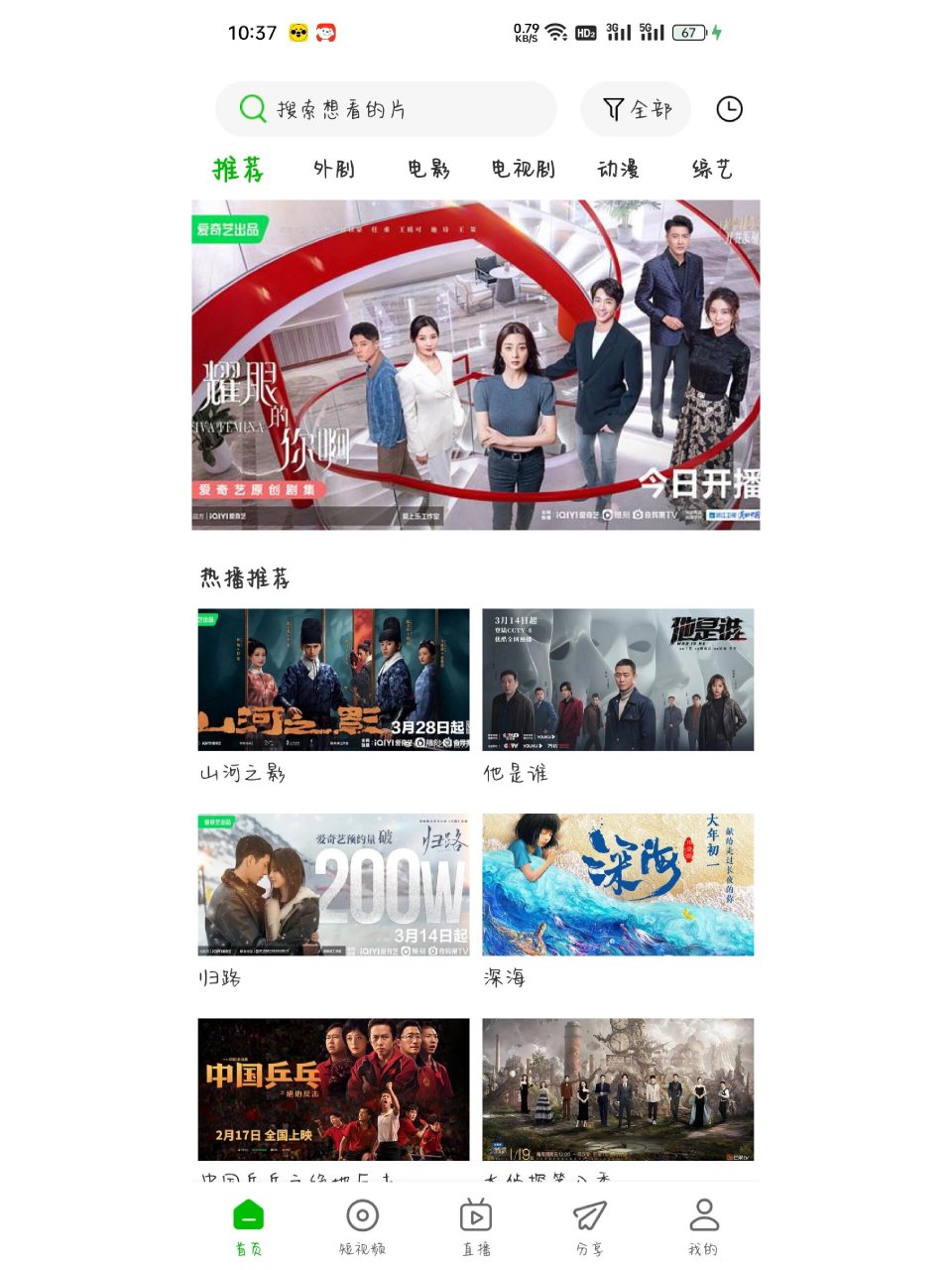Tap the 搜索想看的片 search box

pyautogui.click(x=385, y=109)
